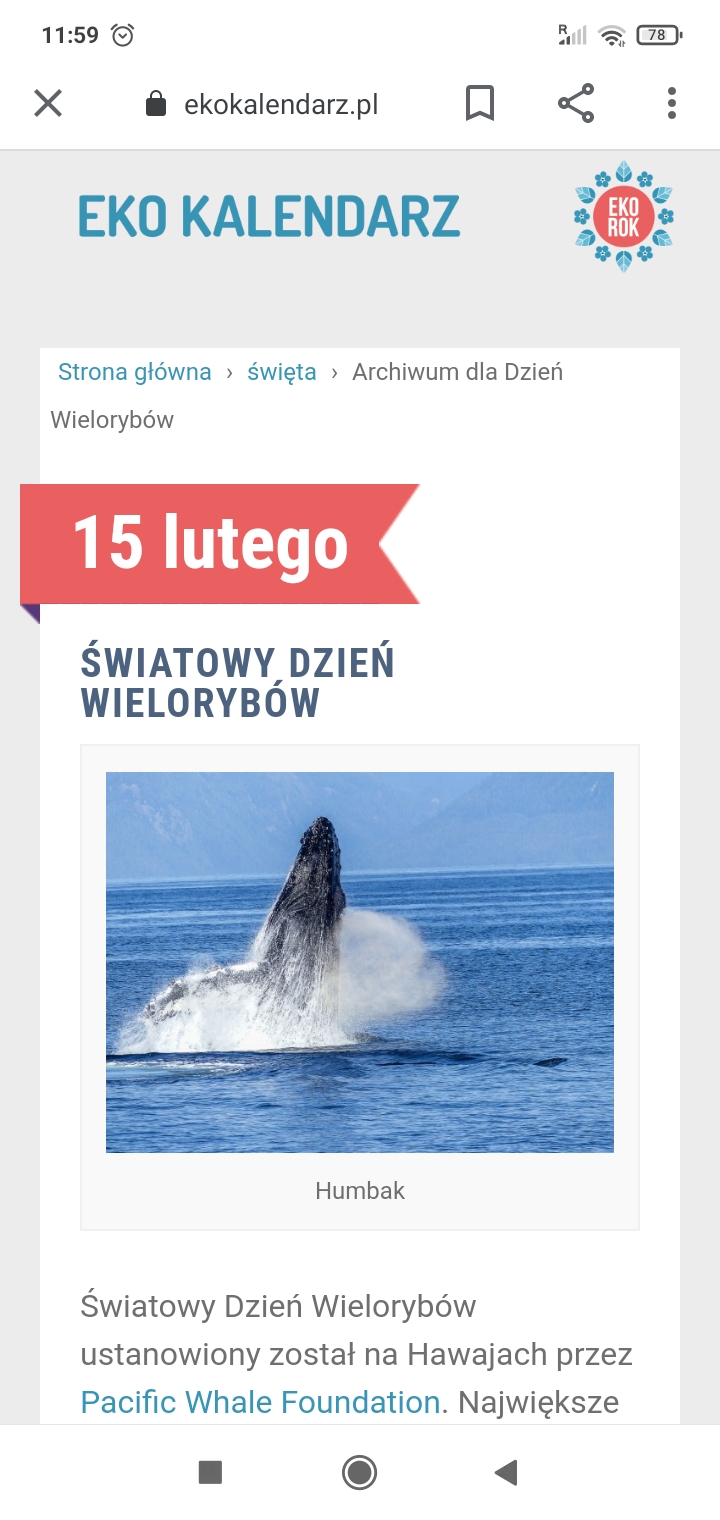Tap the ekokalendarz.pl address bar
The height and width of the screenshot is (1520, 720).
(280, 104)
